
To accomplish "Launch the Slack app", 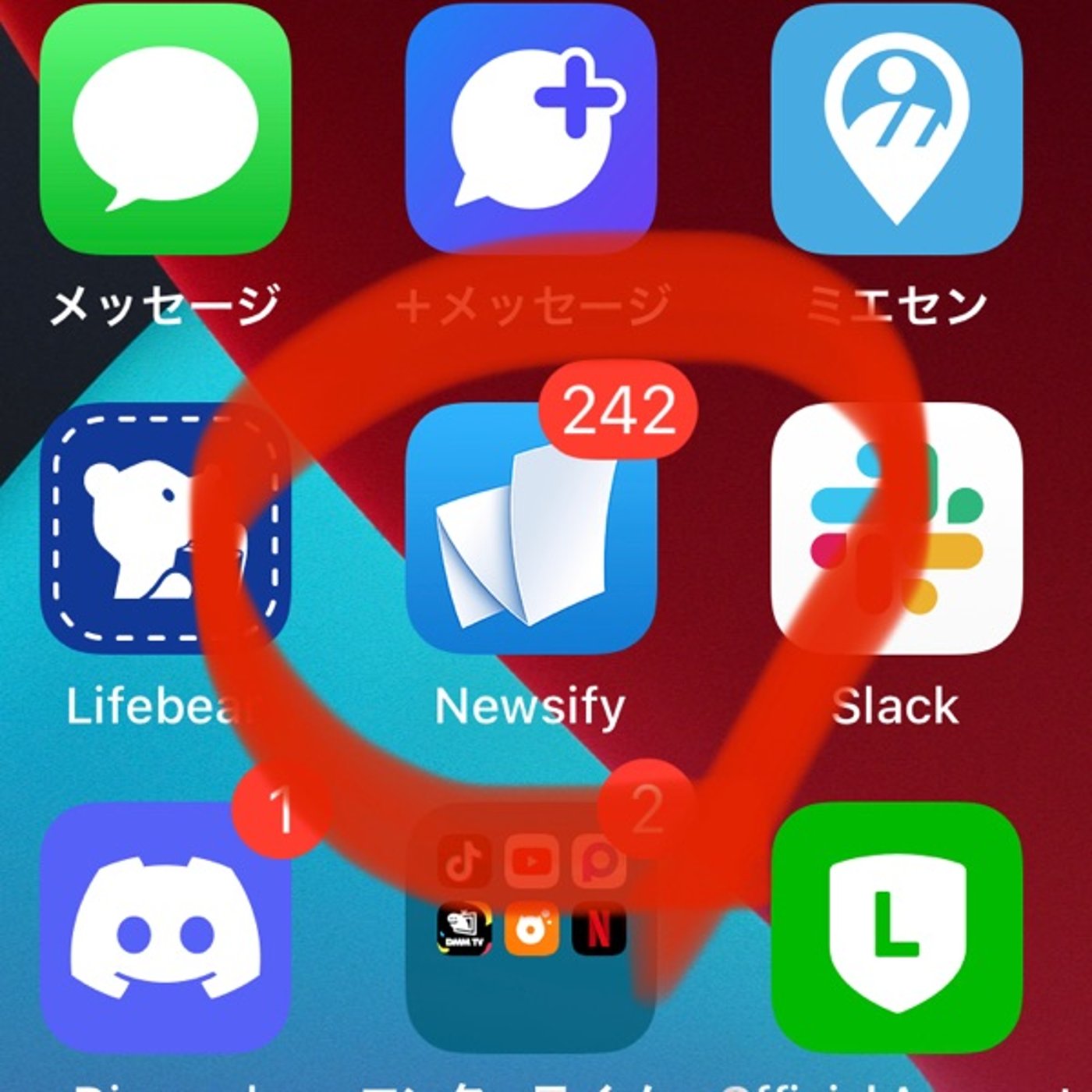I will point(896,529).
